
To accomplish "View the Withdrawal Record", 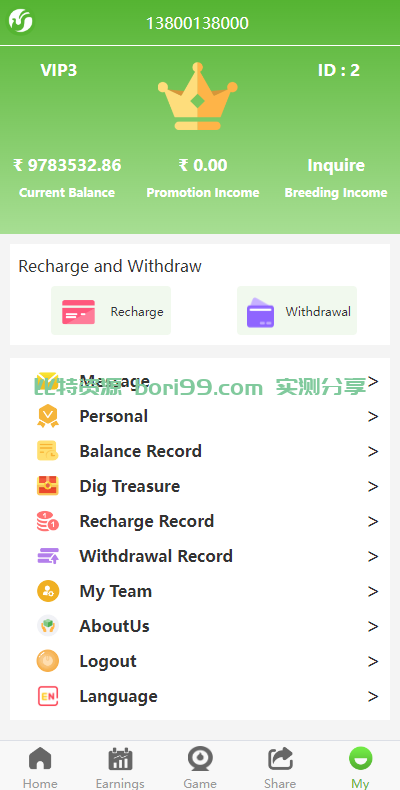I will point(200,556).
